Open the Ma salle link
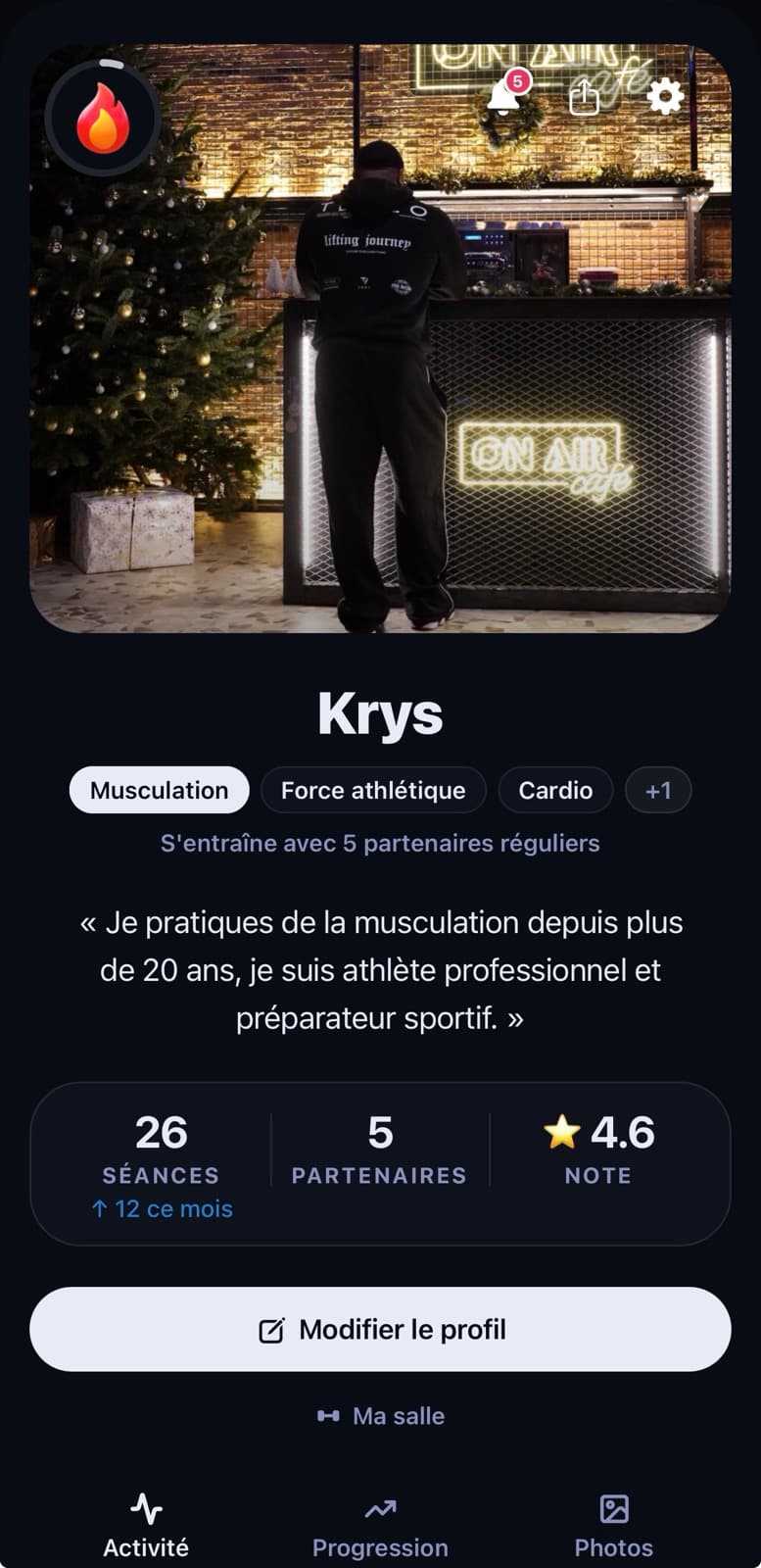761x1568 pixels. [381, 1416]
